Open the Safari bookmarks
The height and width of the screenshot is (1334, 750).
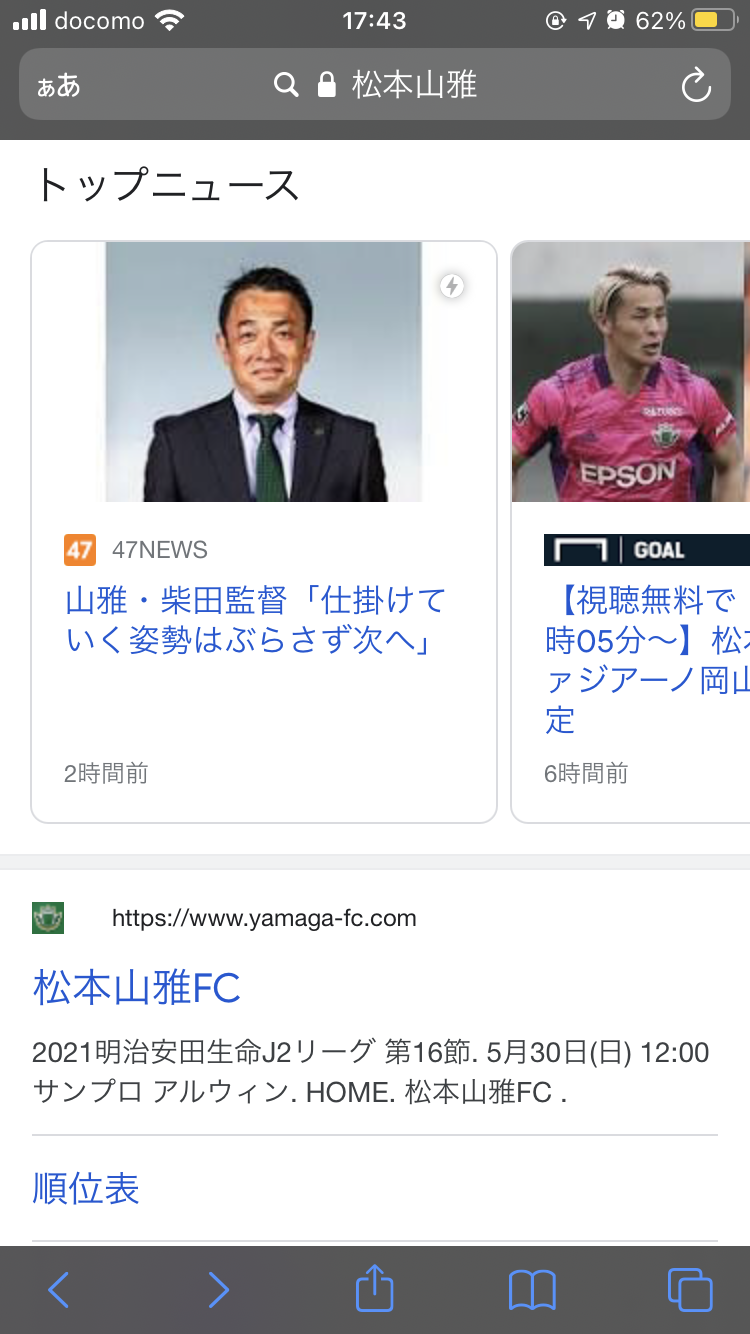(532, 1290)
